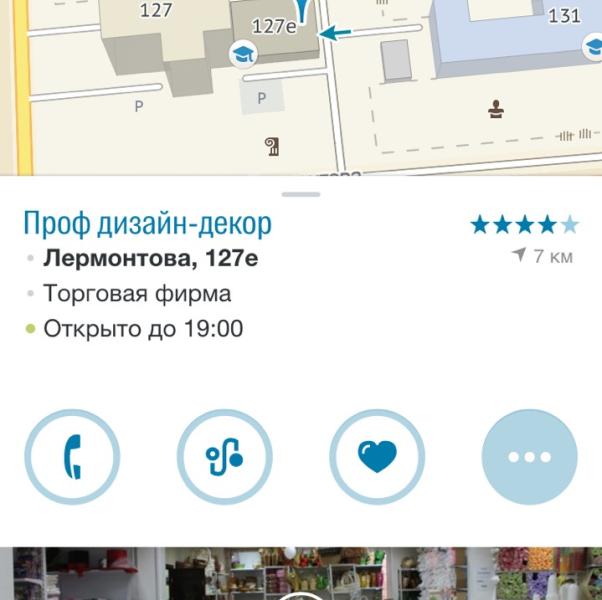View the star rating reviews

pos(524,225)
